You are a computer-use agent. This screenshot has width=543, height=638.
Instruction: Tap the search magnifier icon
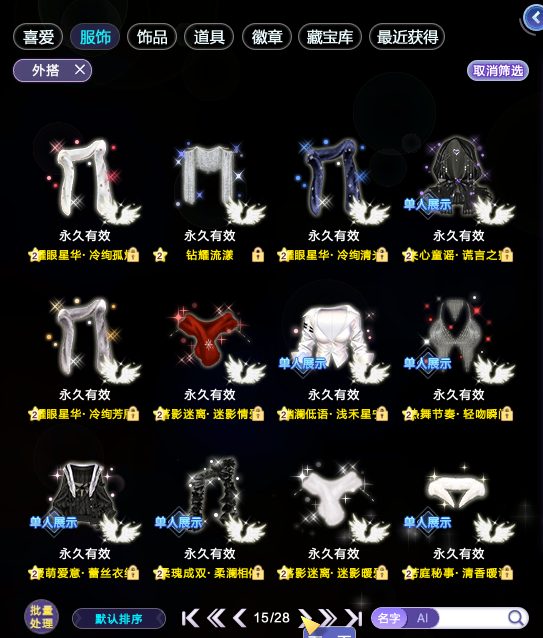click(x=516, y=618)
